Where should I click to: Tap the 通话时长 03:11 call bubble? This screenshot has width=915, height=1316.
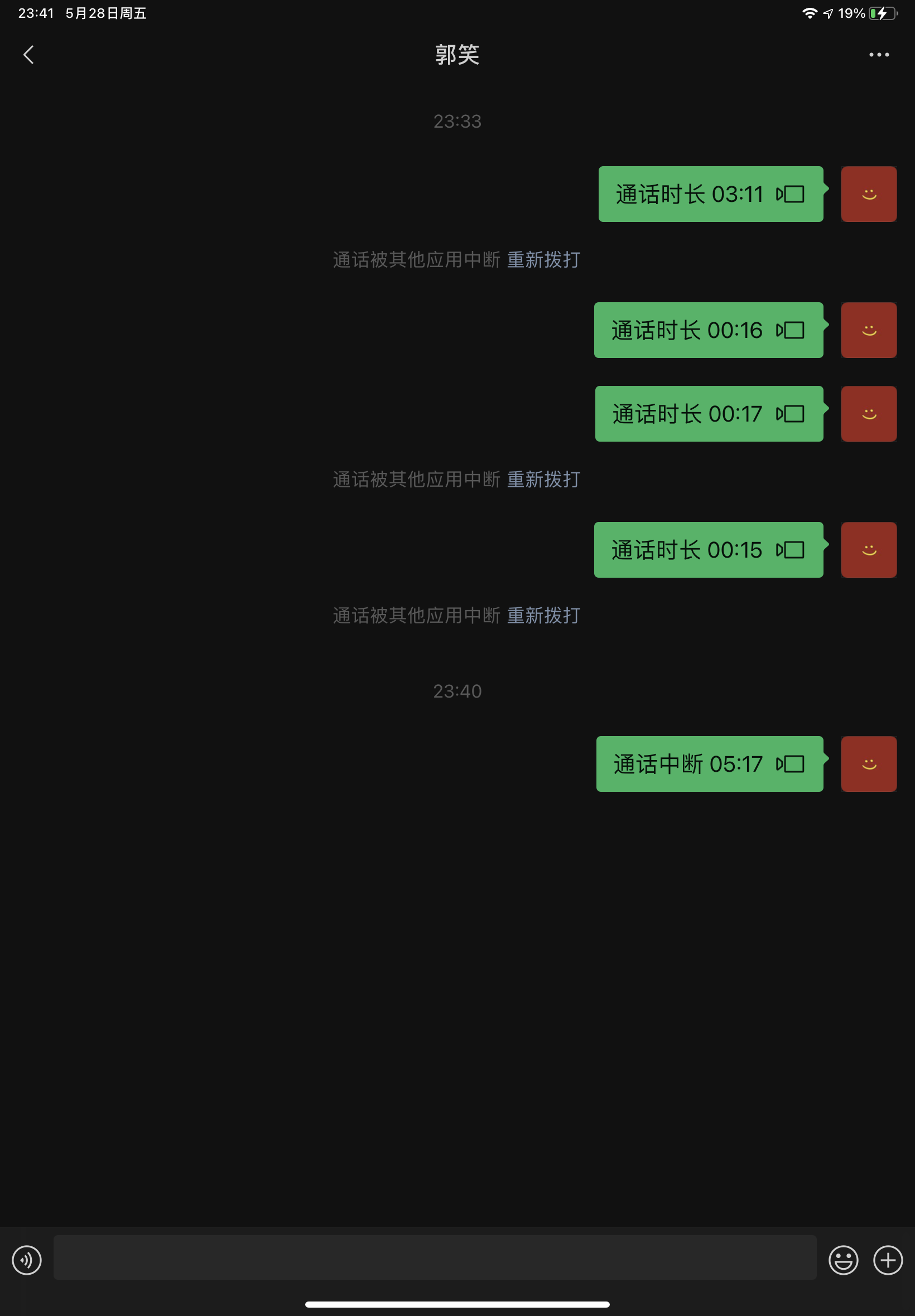click(711, 194)
